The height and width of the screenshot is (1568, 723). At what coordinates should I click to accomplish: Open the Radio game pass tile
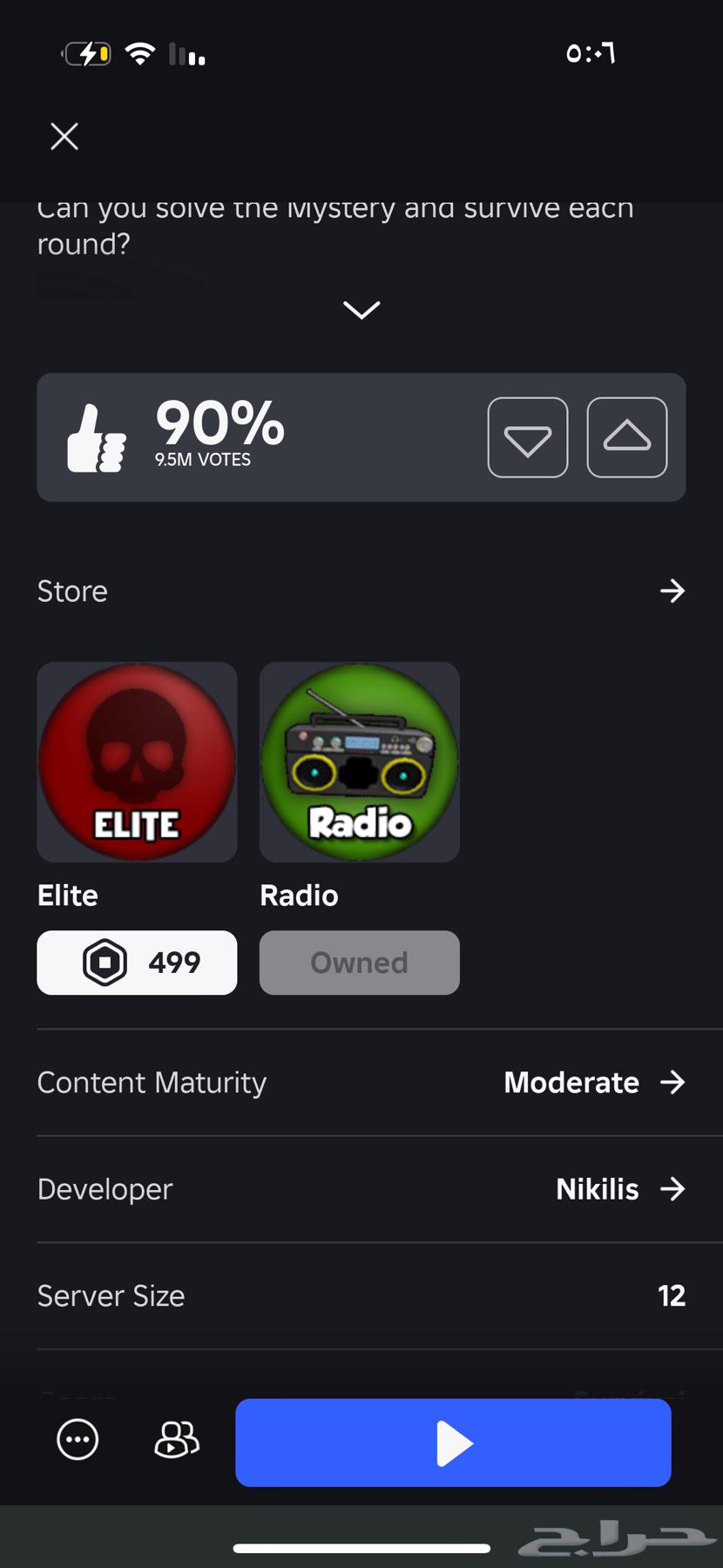click(360, 762)
